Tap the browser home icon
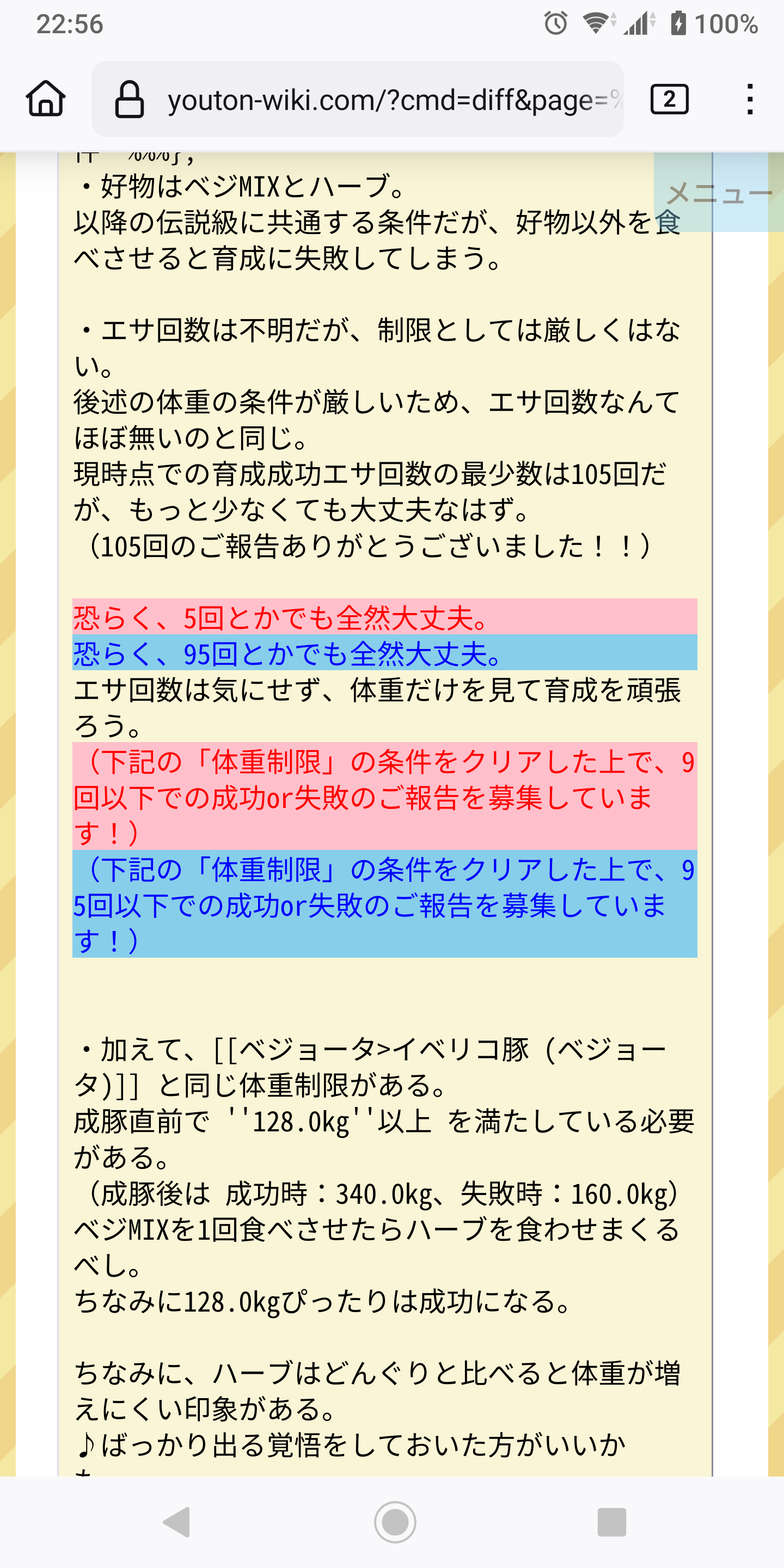This screenshot has height=1568, width=784. coord(46,99)
